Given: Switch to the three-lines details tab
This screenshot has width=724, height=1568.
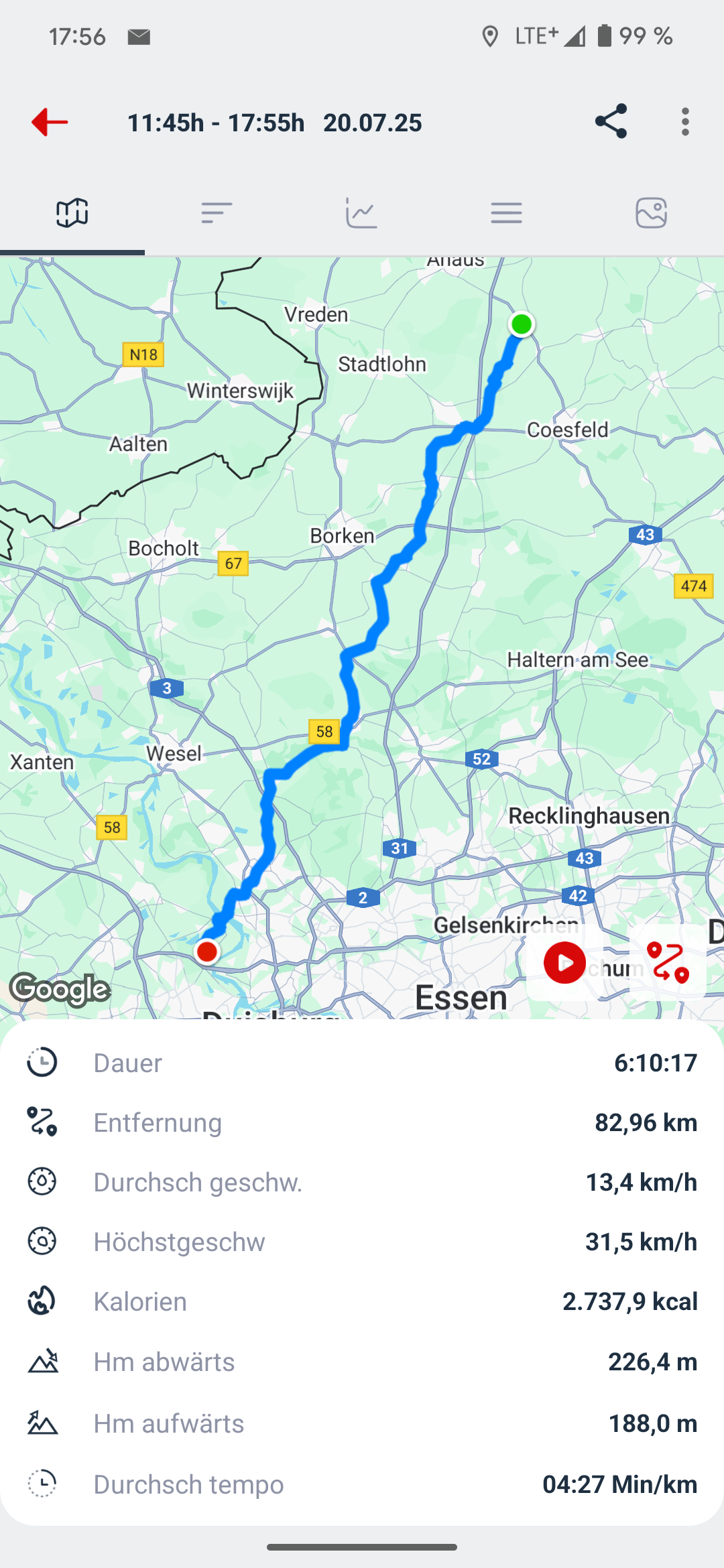Looking at the screenshot, I should pyautogui.click(x=506, y=213).
